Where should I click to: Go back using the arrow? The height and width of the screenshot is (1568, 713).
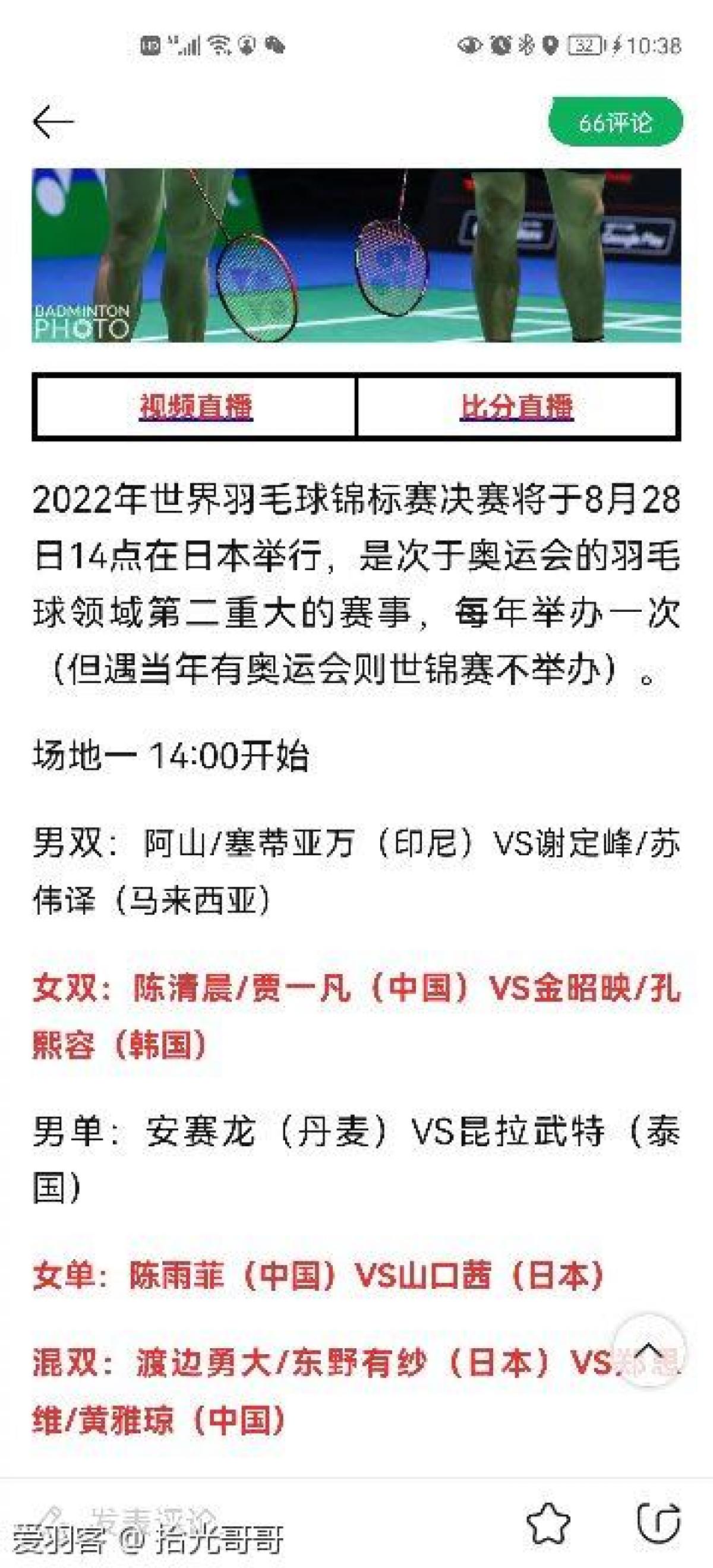coord(53,122)
